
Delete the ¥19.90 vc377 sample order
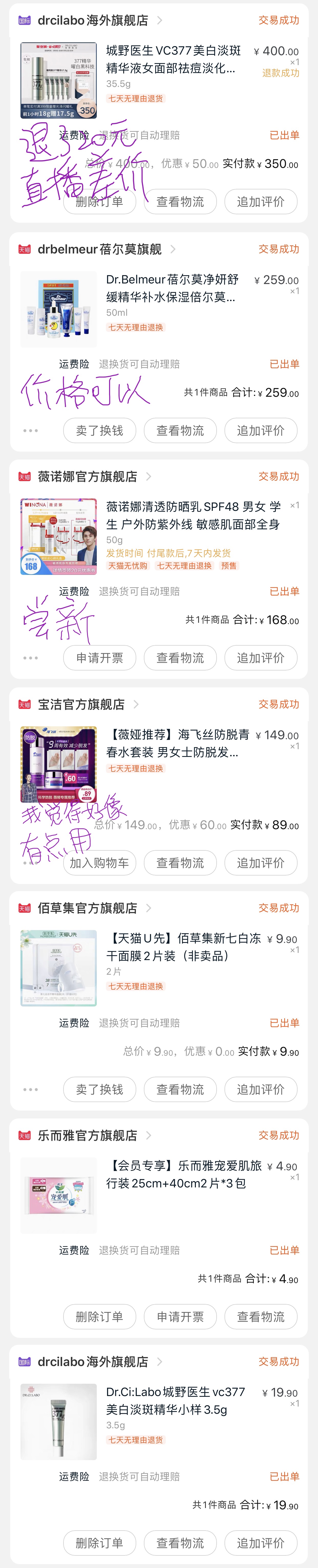coord(99,1543)
